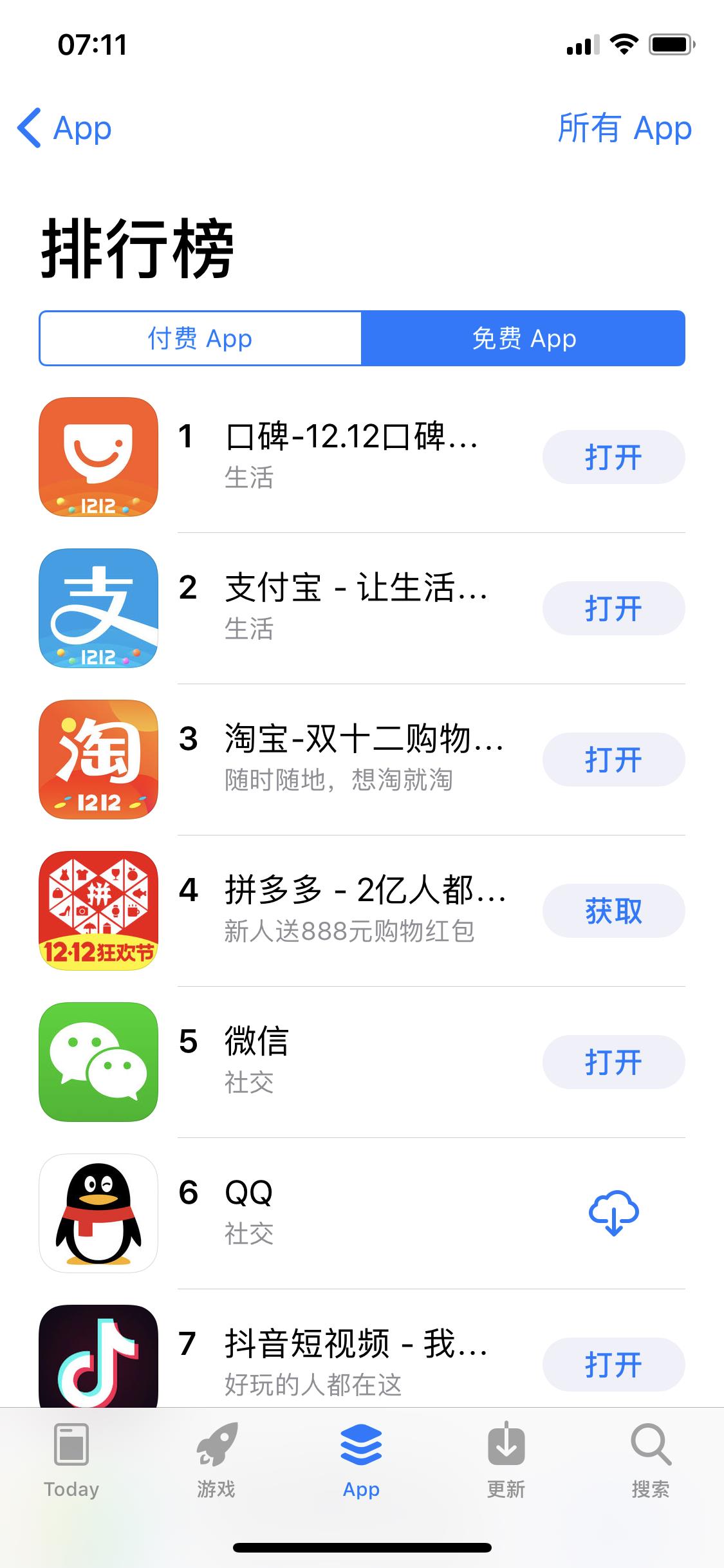The image size is (724, 1568).
Task: Tap the App tab in the bottom bar
Action: point(361,1462)
